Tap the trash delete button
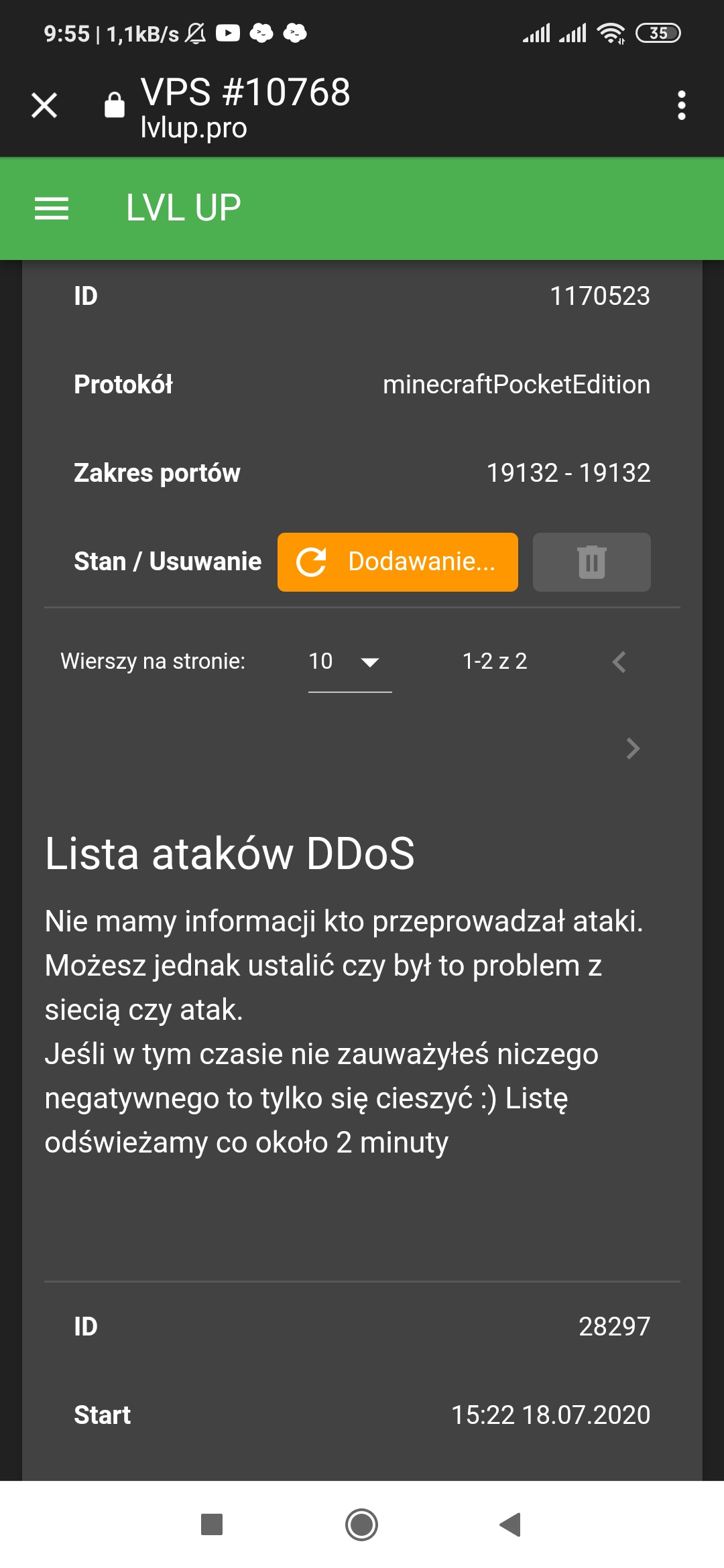Screen dimensions: 724x1568 [x=591, y=562]
